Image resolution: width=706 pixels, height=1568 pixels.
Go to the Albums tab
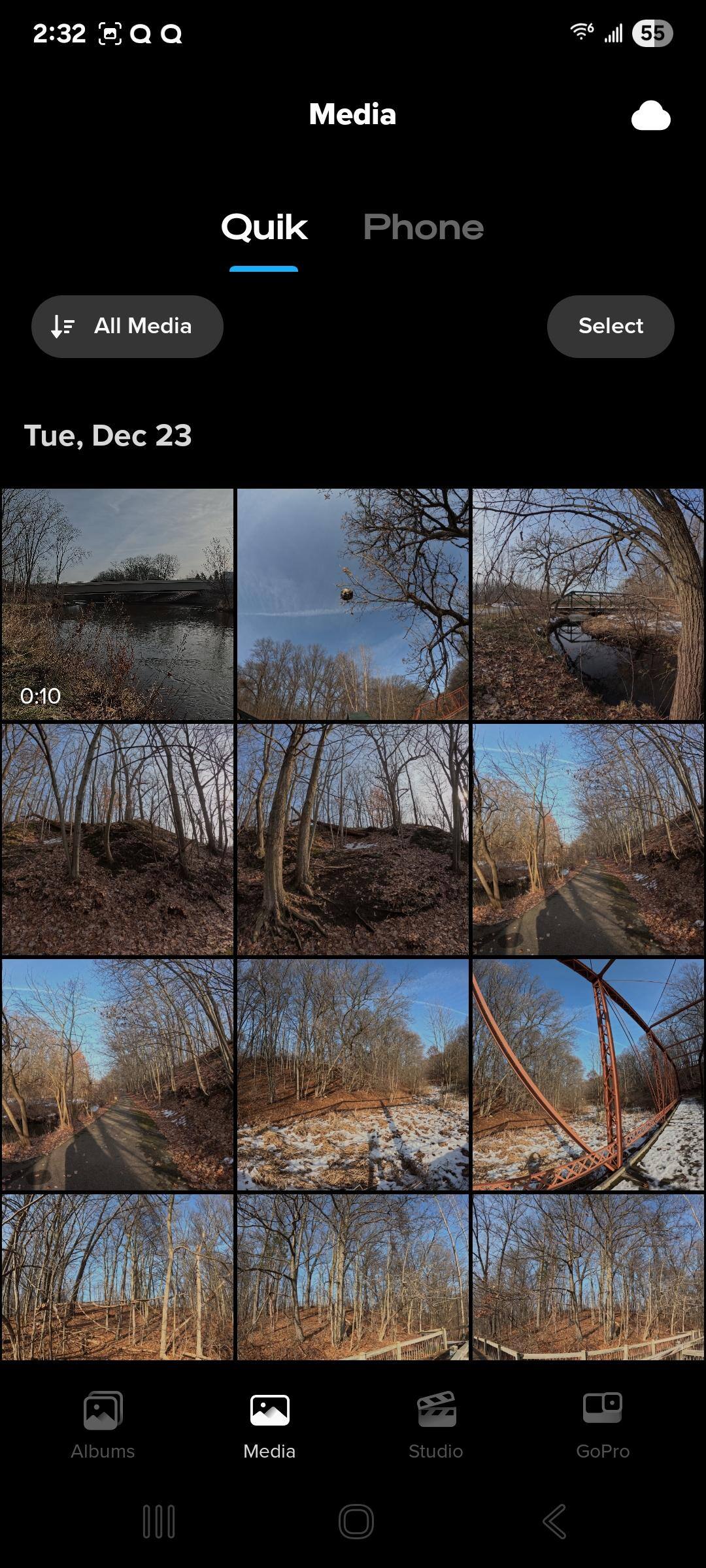[x=103, y=1426]
